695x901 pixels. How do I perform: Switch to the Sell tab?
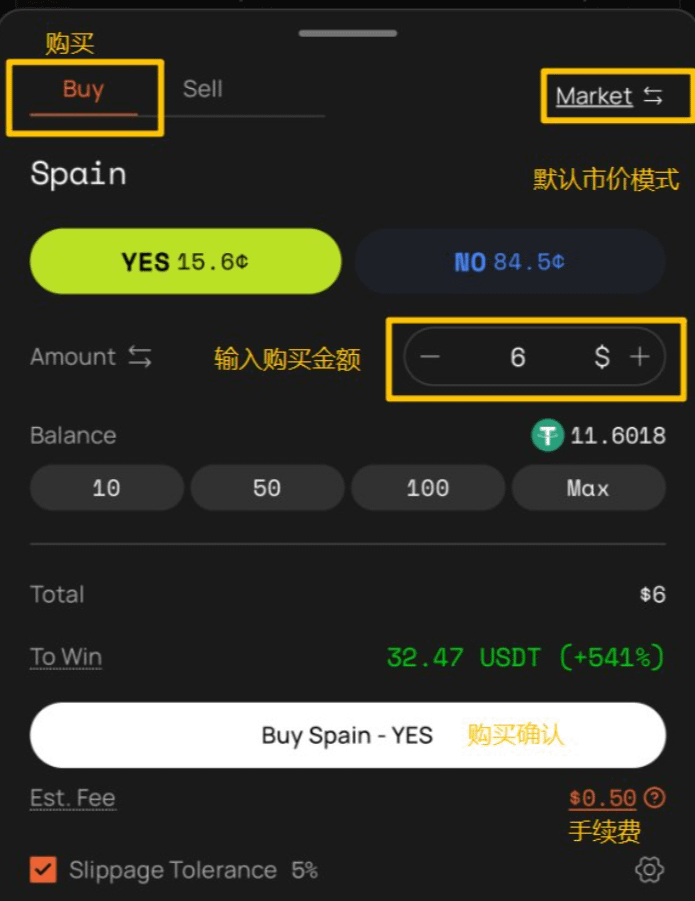(202, 89)
